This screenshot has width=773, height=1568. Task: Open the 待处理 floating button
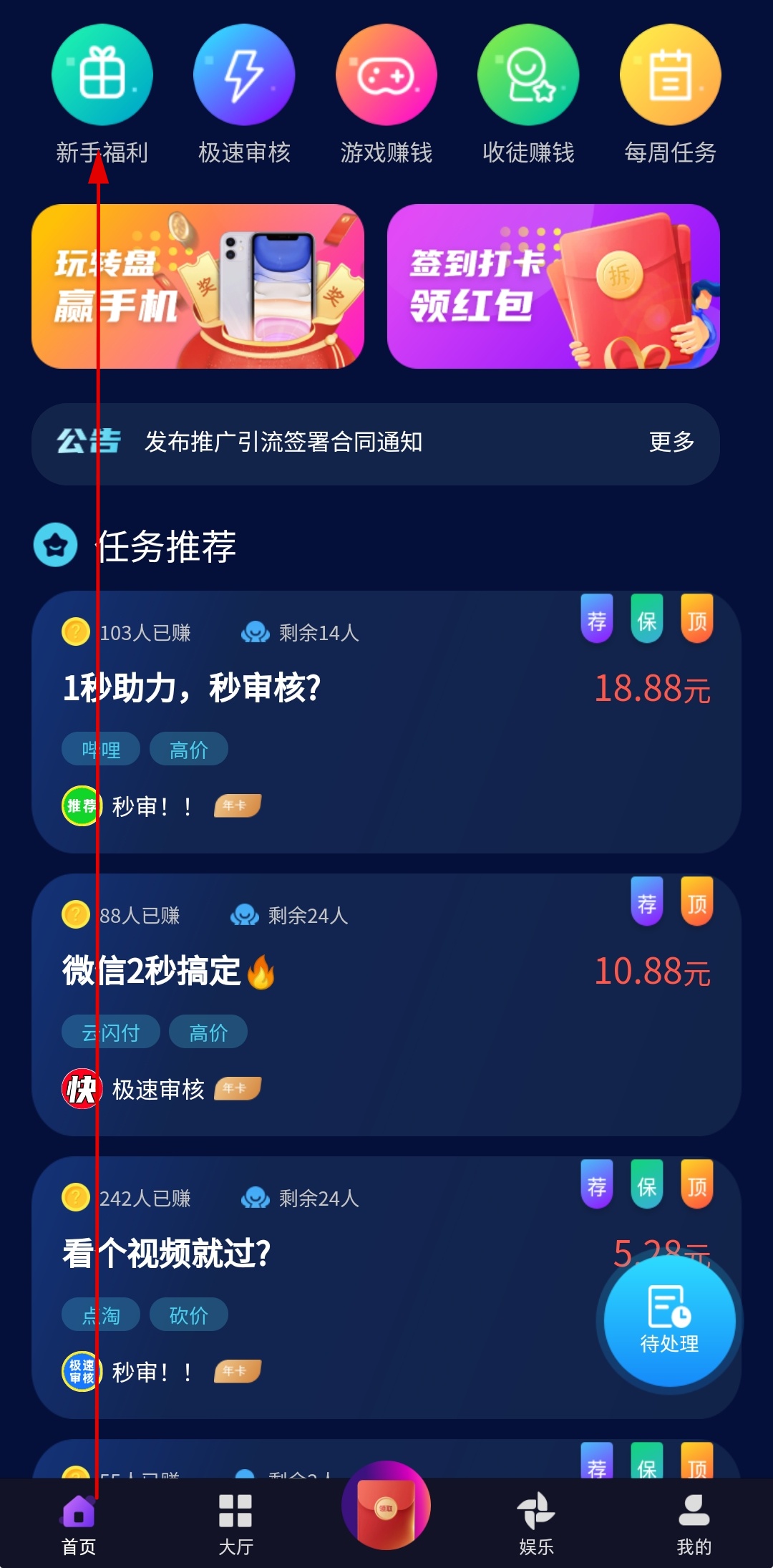click(x=669, y=1321)
